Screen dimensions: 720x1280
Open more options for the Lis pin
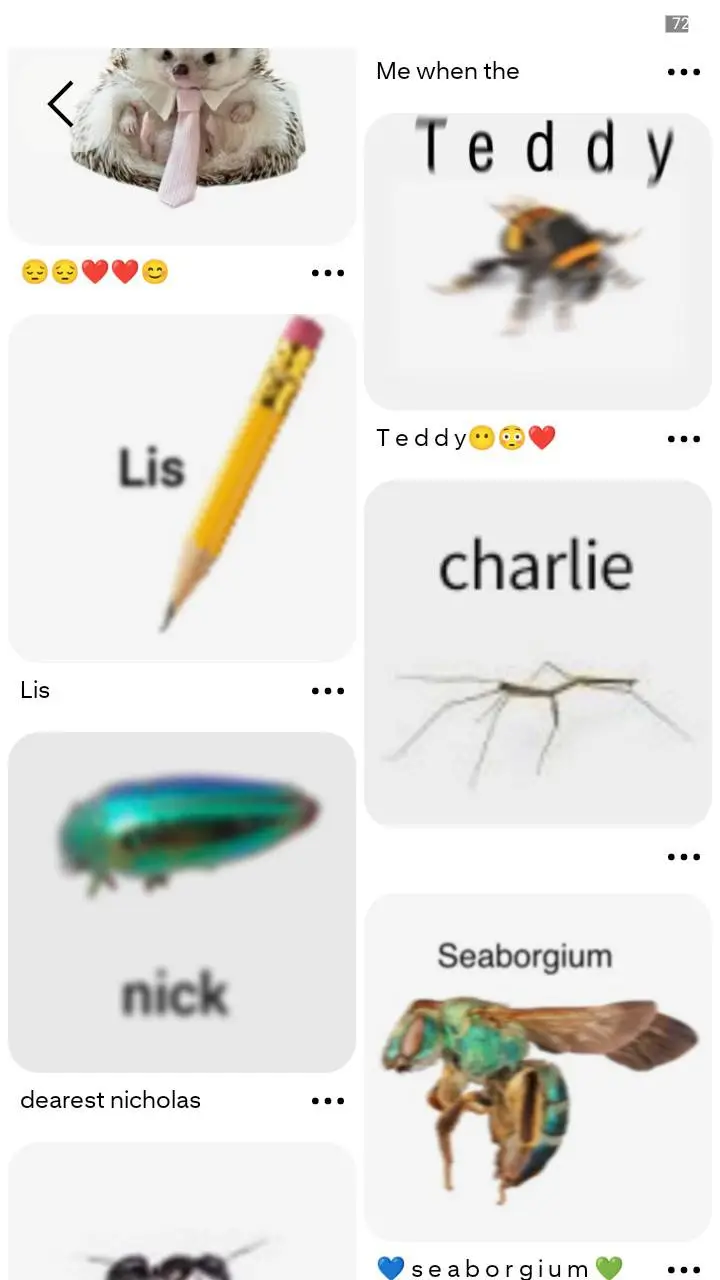click(x=328, y=691)
